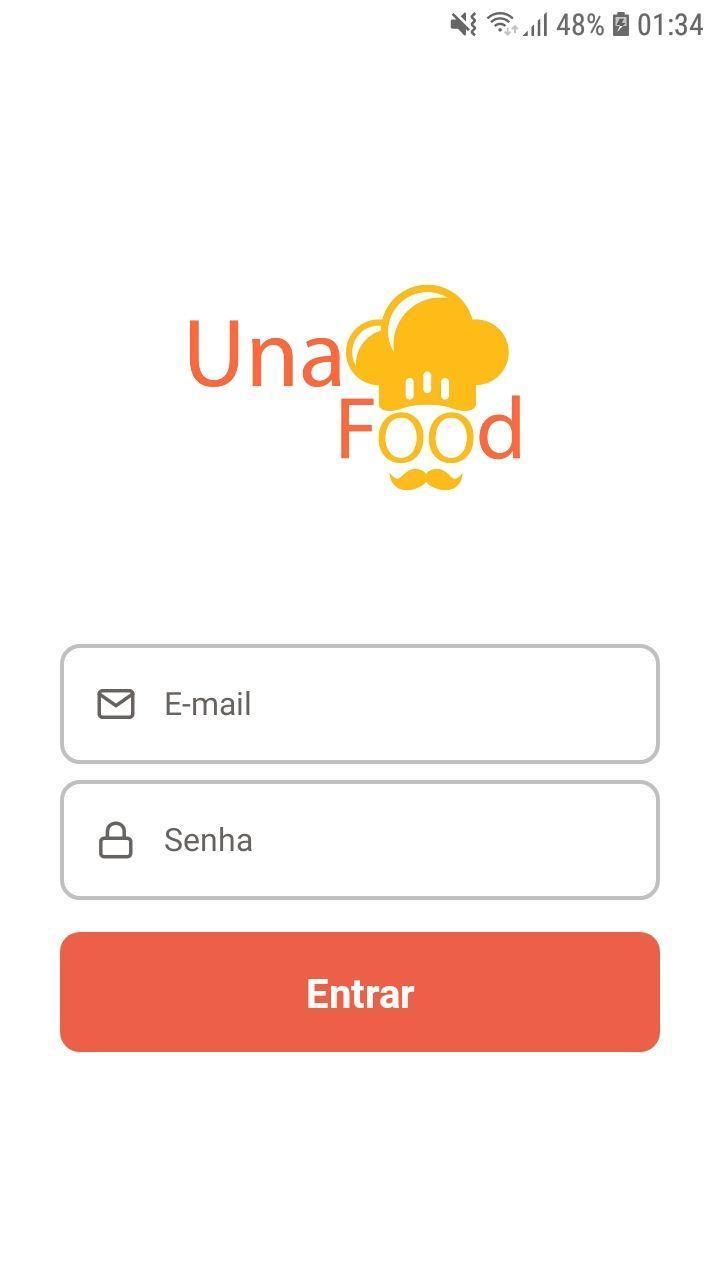Image resolution: width=720 pixels, height=1280 pixels.
Task: Tap the UnaFood chef hat logo
Action: pos(430,345)
